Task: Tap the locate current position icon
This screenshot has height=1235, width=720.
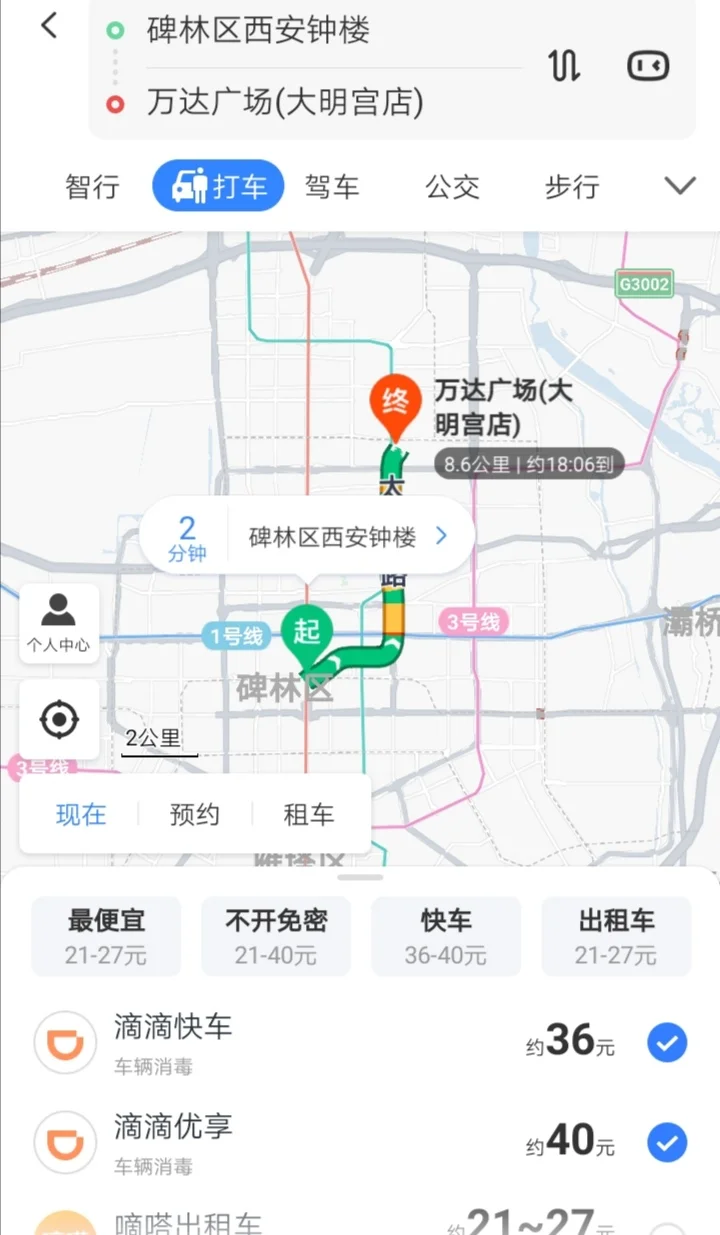Action: [x=58, y=718]
